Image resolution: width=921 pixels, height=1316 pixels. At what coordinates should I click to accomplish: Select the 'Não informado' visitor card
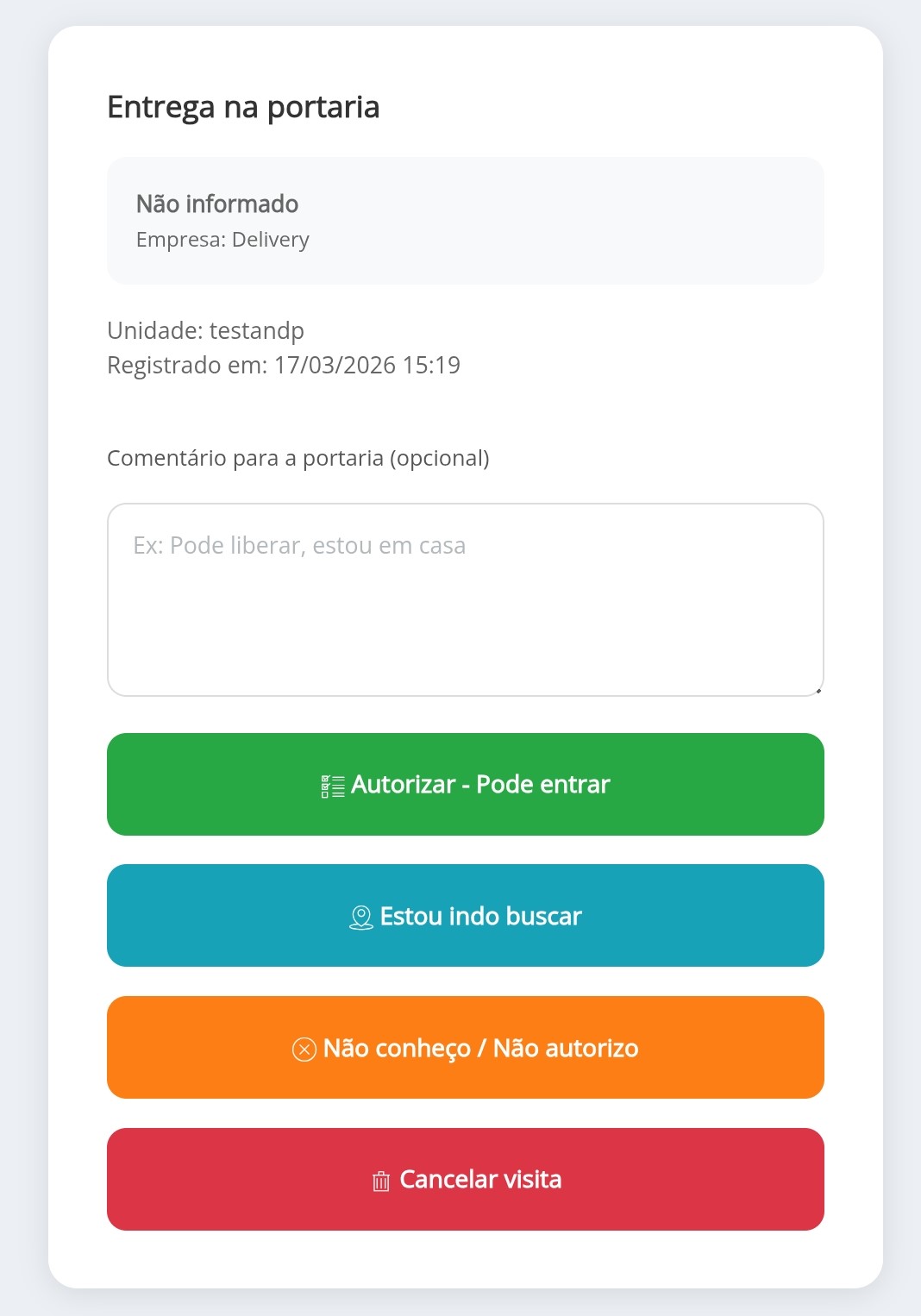point(465,218)
